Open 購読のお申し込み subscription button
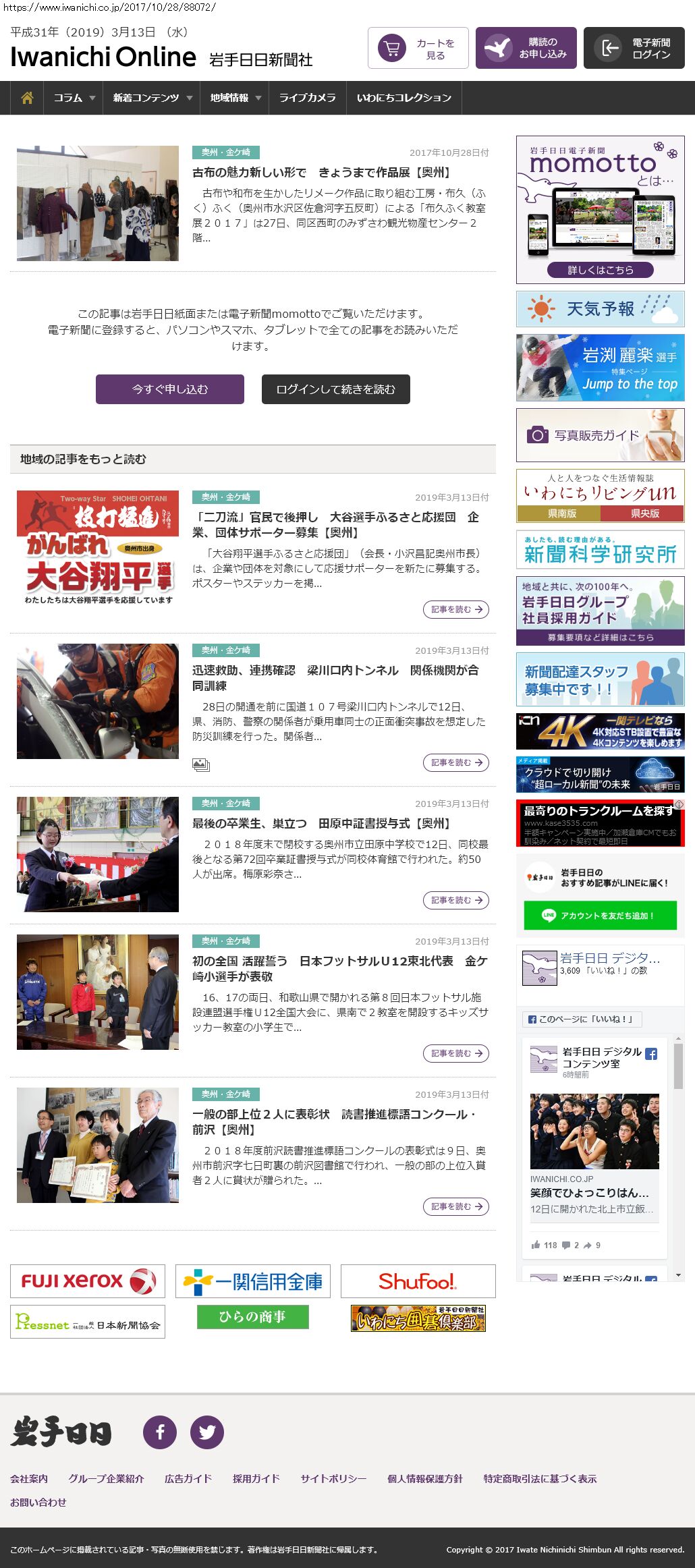This screenshot has height=1568, width=695. pyautogui.click(x=526, y=48)
